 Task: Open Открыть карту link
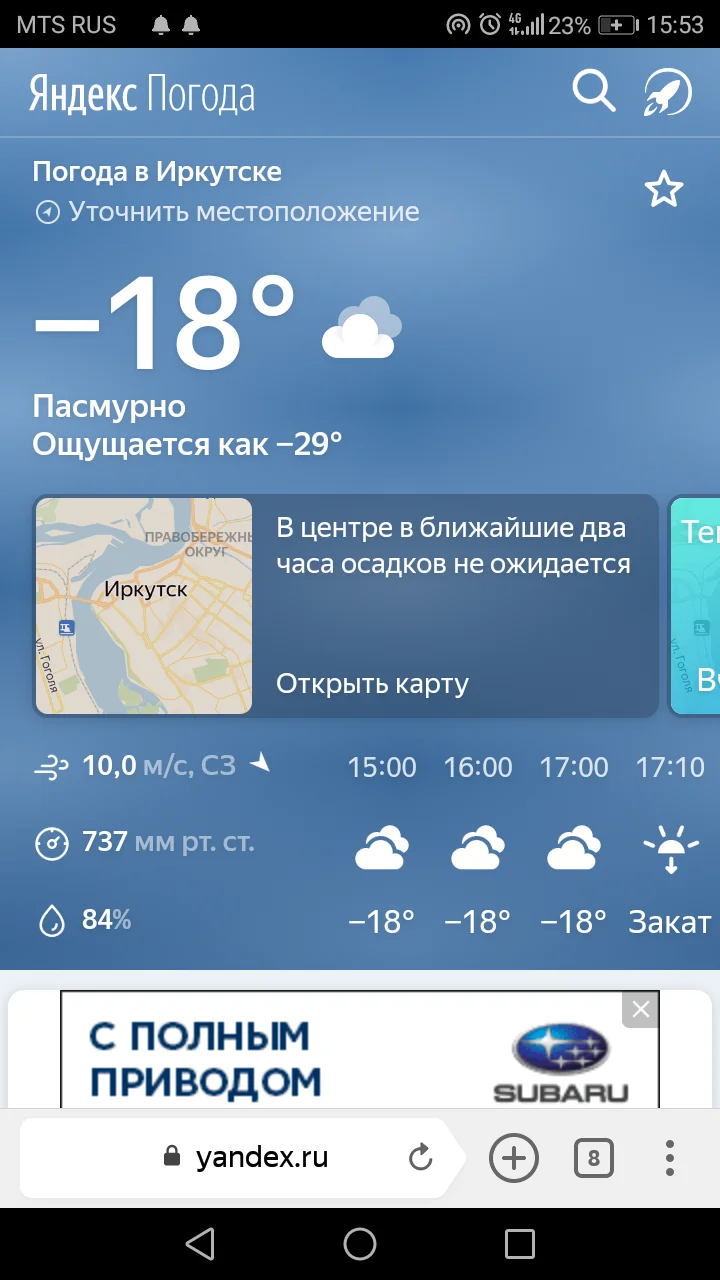[371, 683]
